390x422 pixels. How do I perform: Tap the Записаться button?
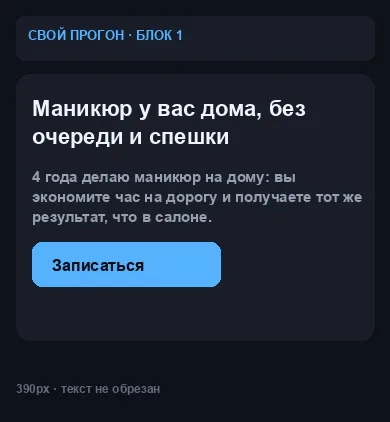[x=126, y=264]
